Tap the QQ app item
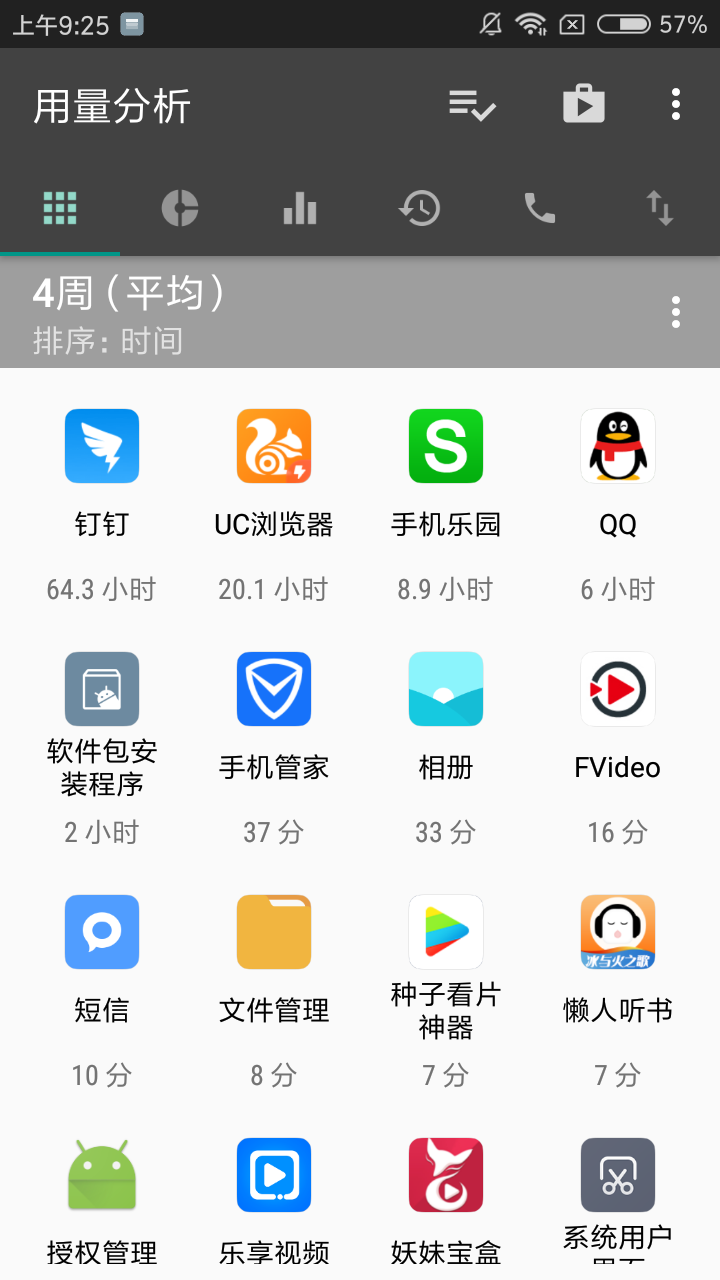 (618, 506)
